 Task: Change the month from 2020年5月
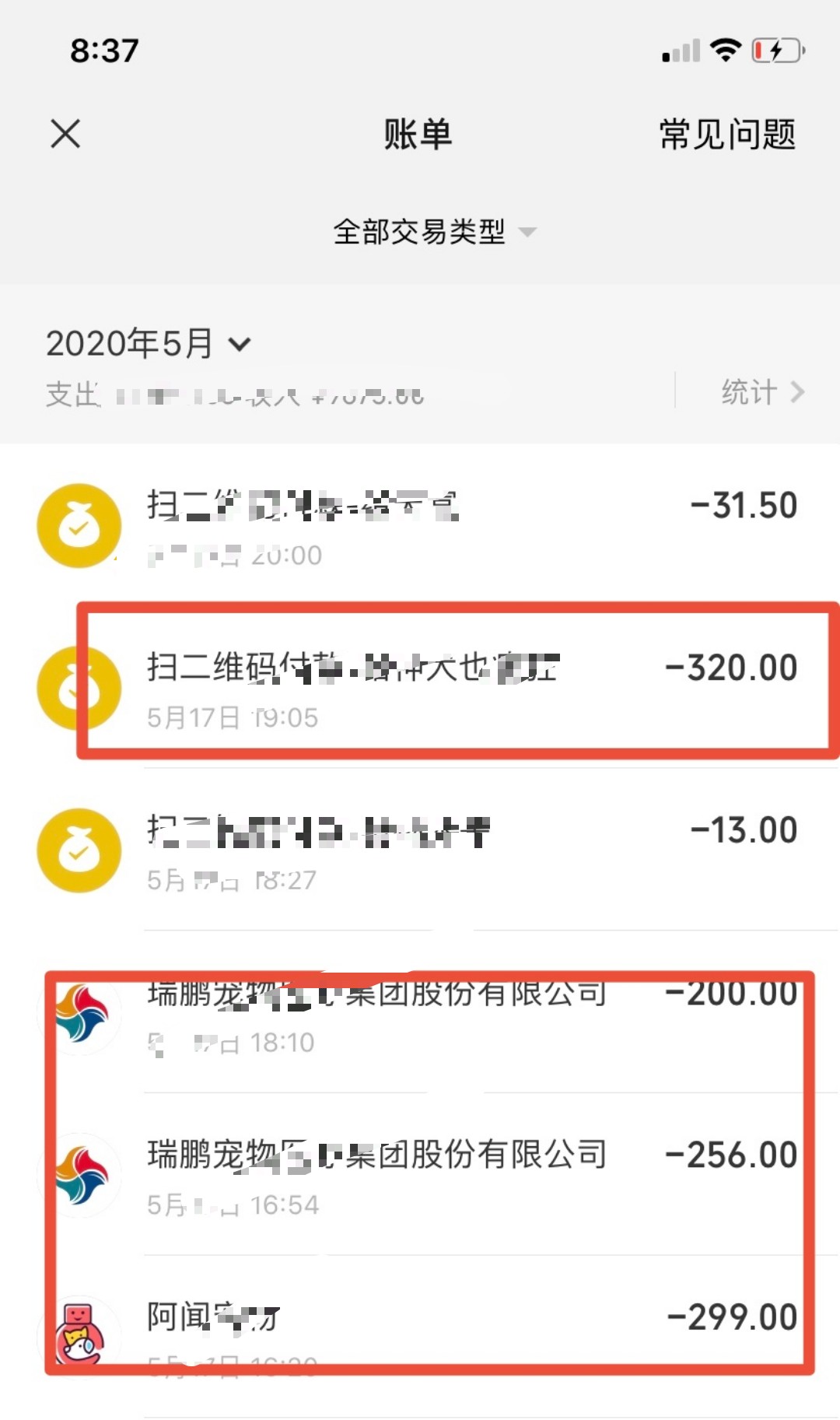click(149, 343)
